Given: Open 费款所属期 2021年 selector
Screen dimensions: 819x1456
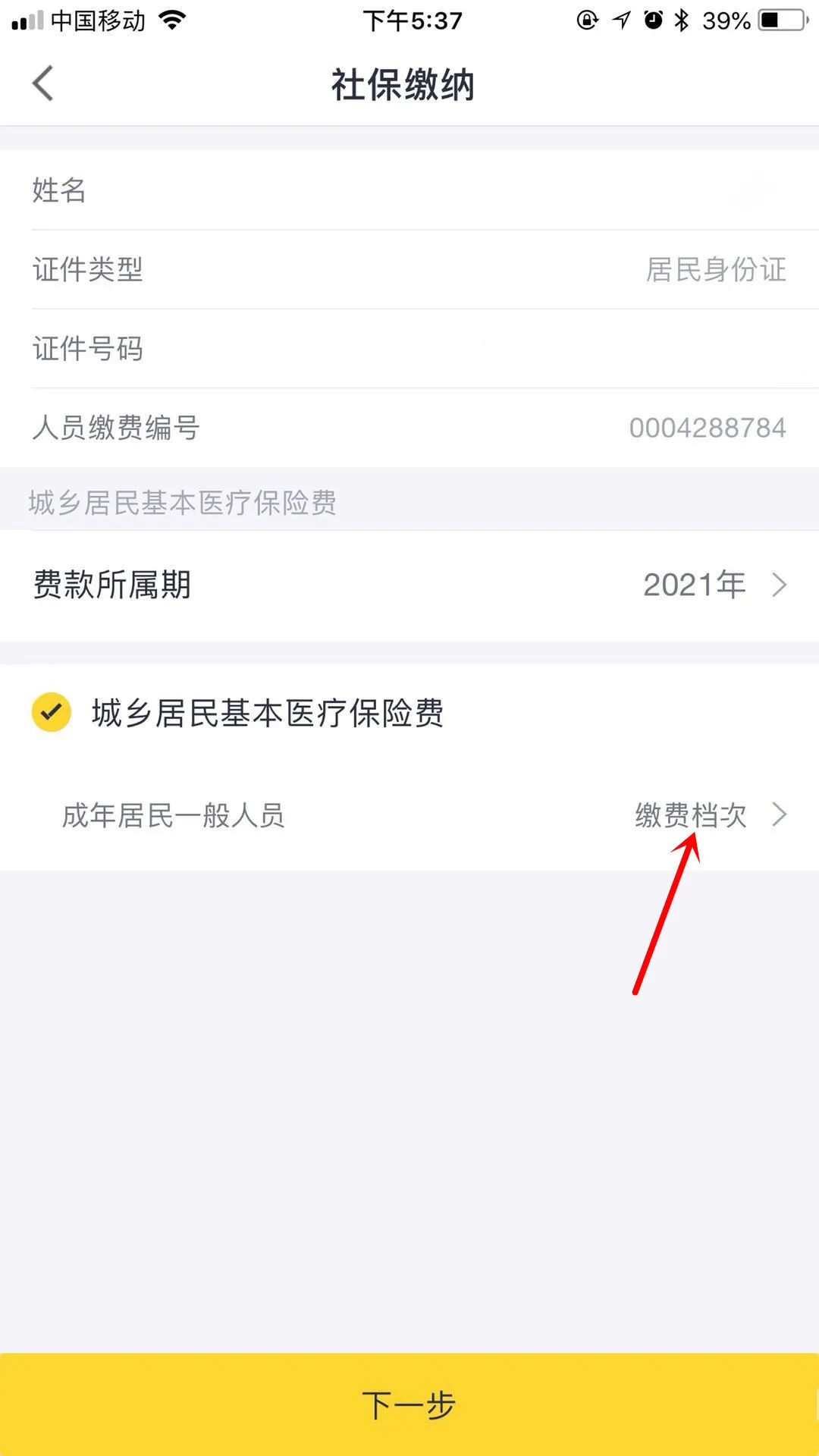Looking at the screenshot, I should (x=409, y=585).
